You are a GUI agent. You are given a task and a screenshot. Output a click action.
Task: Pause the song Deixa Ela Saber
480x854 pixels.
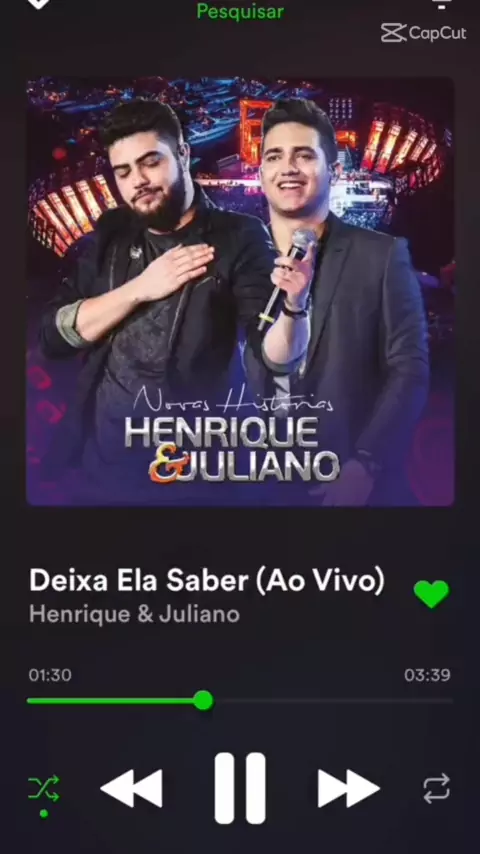pos(240,788)
